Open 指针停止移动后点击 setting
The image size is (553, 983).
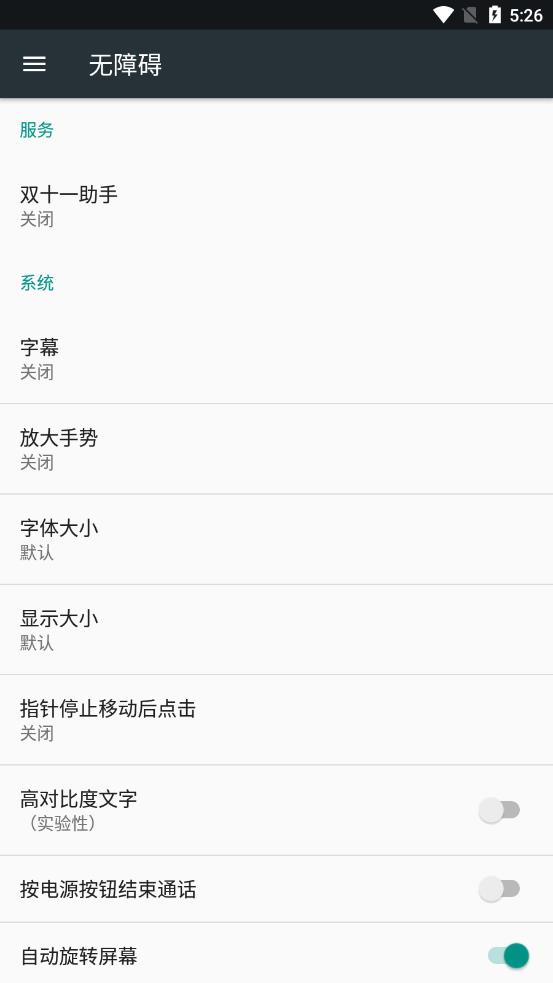(x=276, y=720)
